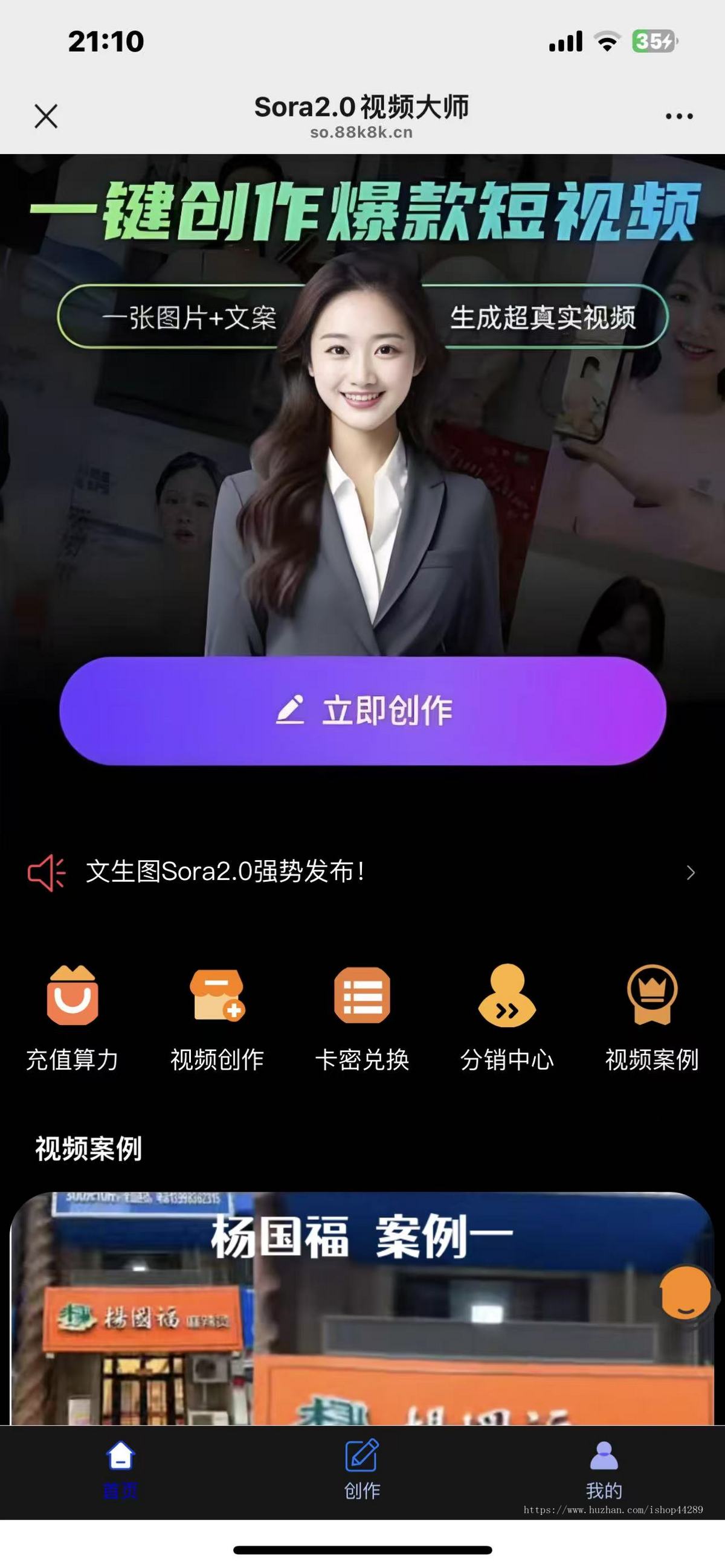Close the webview with the X

[x=46, y=115]
